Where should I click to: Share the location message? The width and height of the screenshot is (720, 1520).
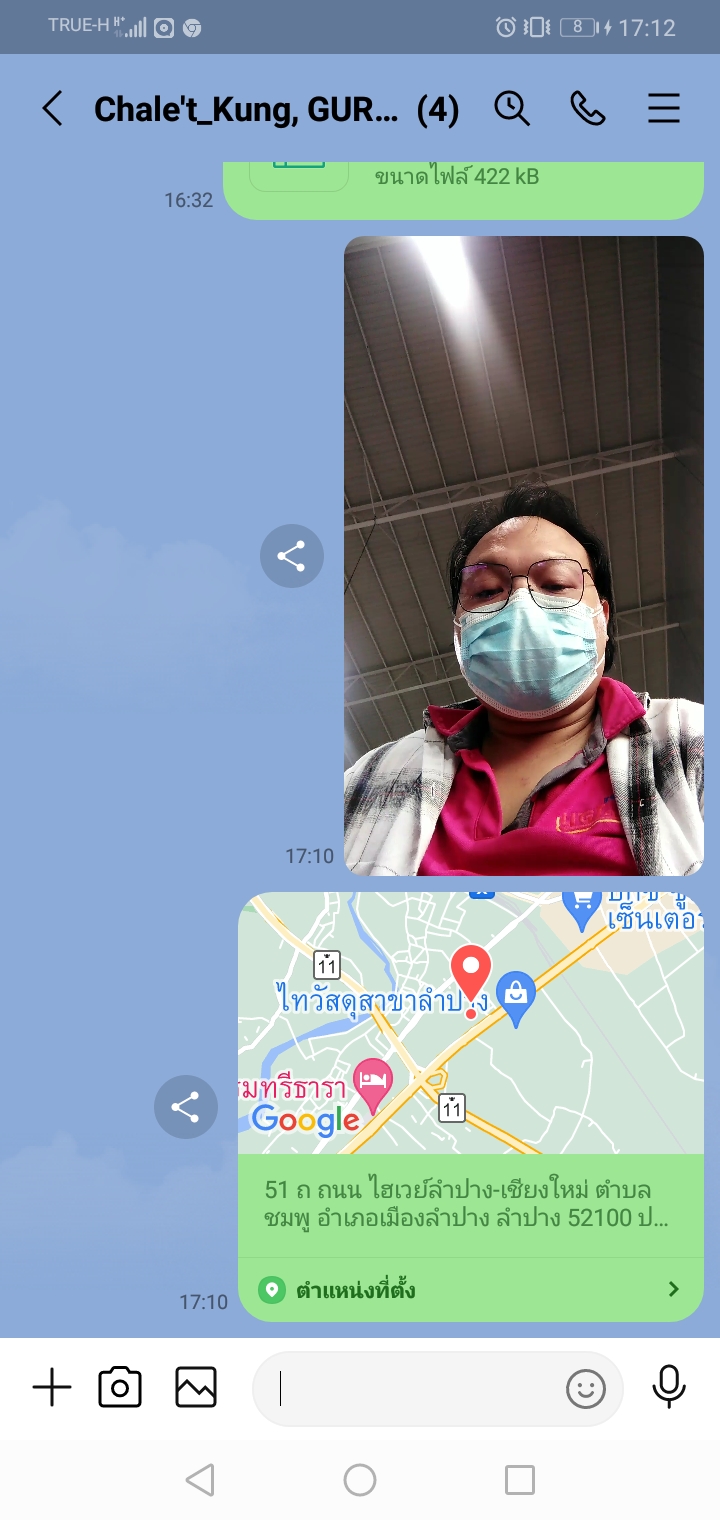pos(185,1106)
